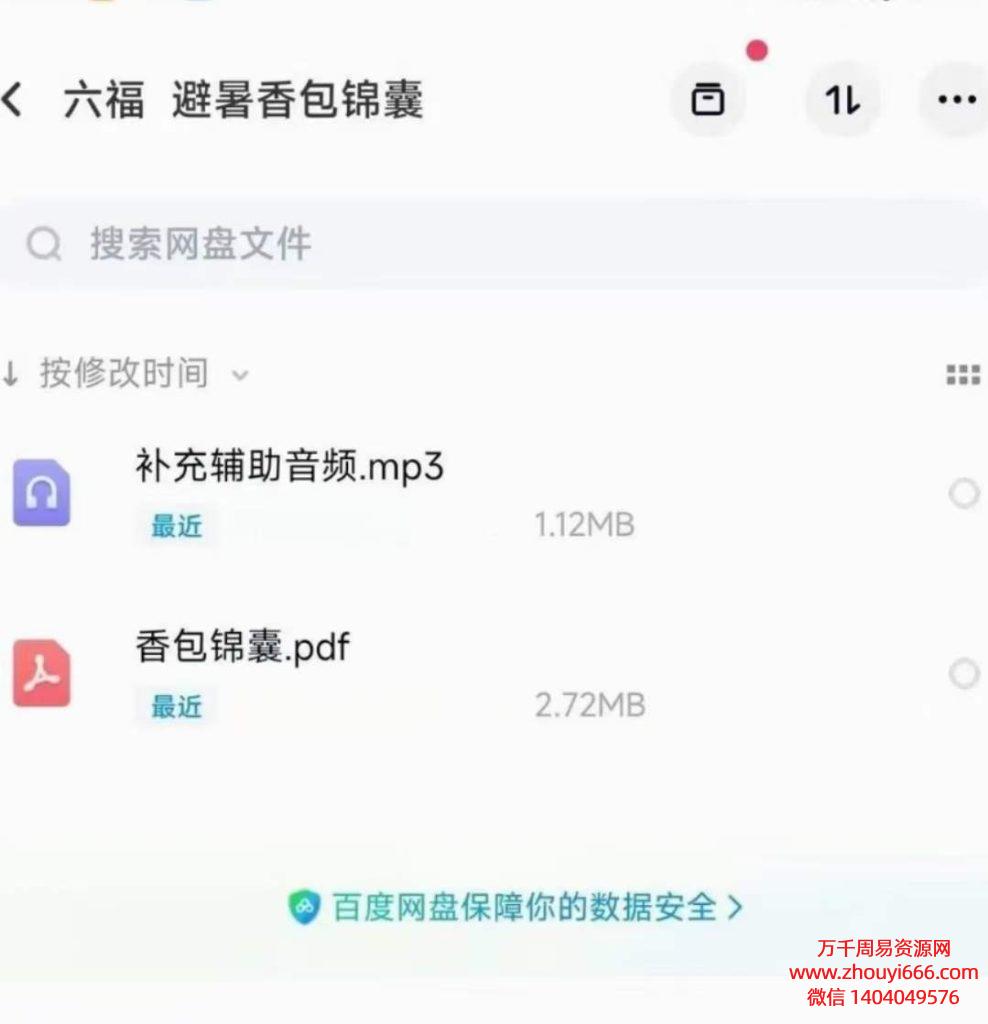Open the transfer list arrows icon

[842, 99]
